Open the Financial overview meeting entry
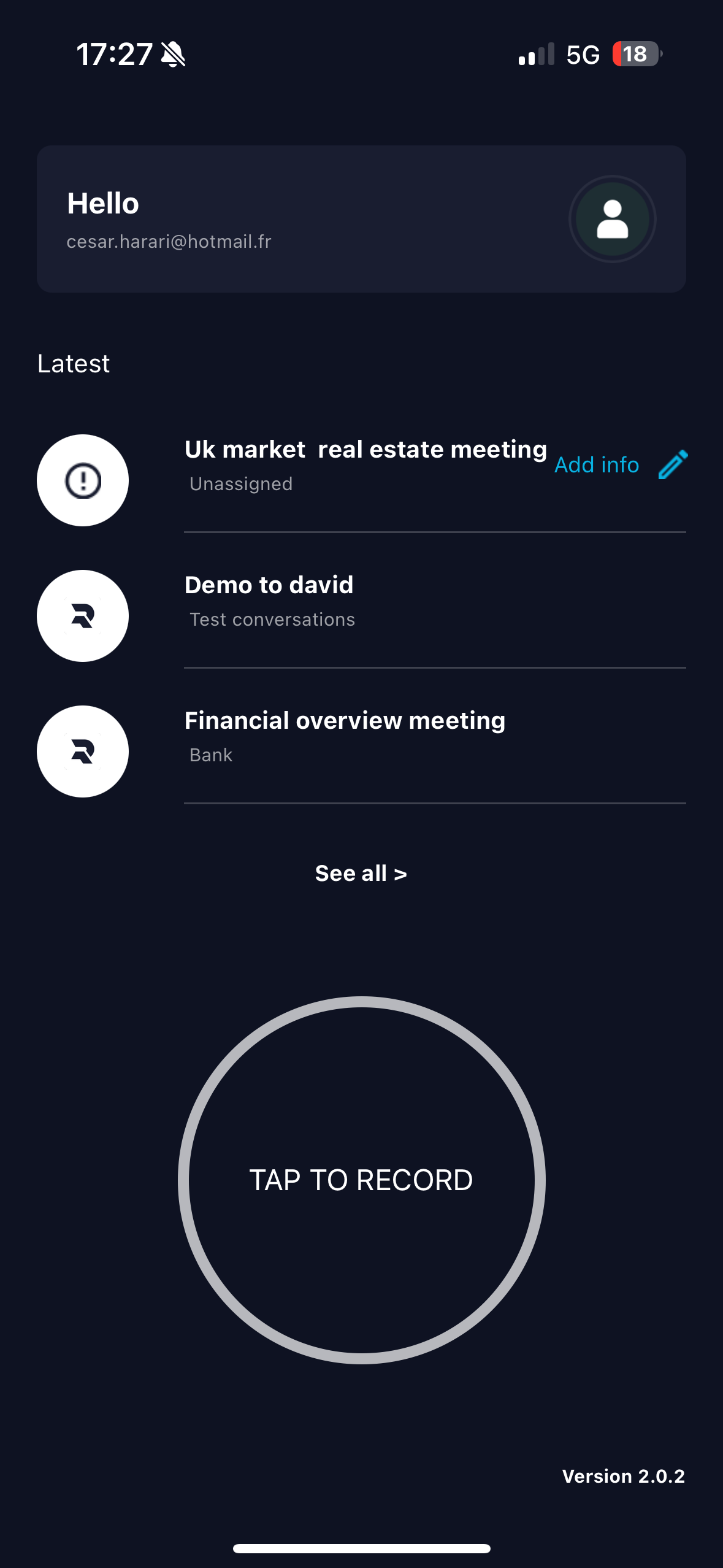 pos(345,720)
